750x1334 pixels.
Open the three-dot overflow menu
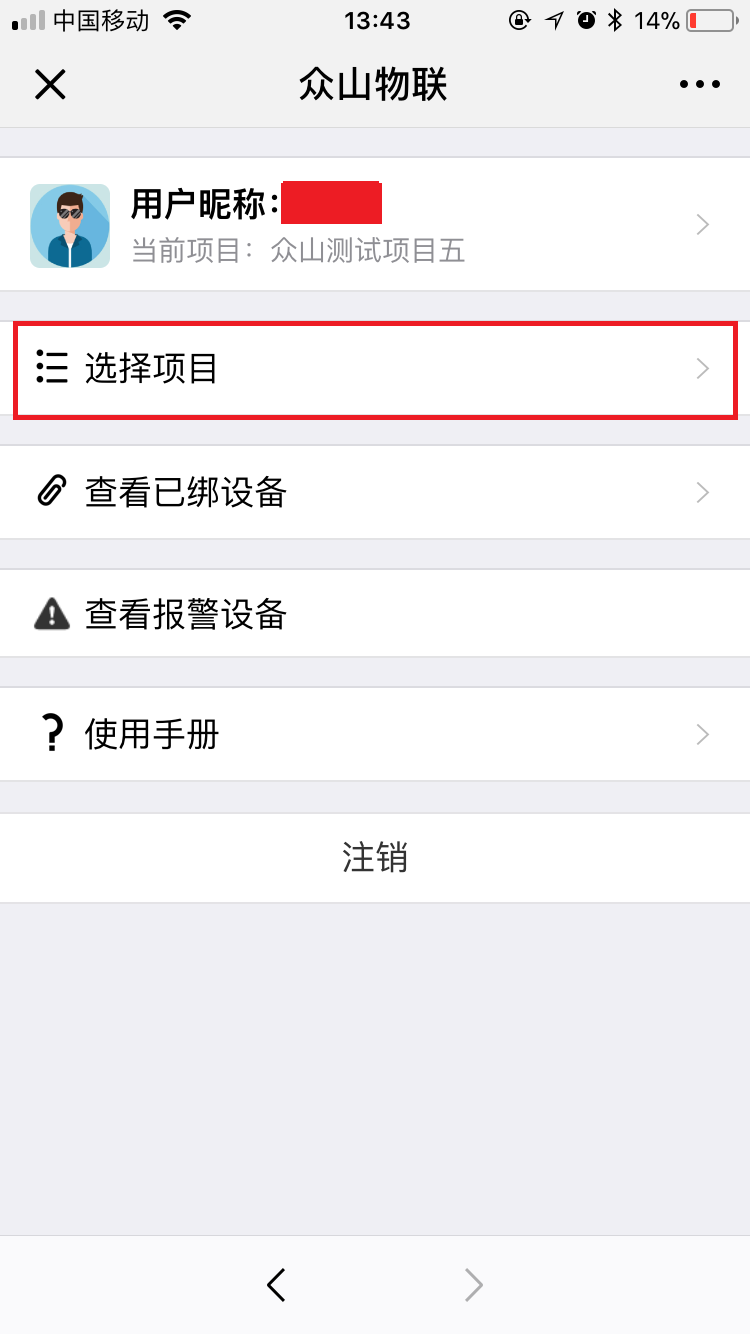[700, 85]
